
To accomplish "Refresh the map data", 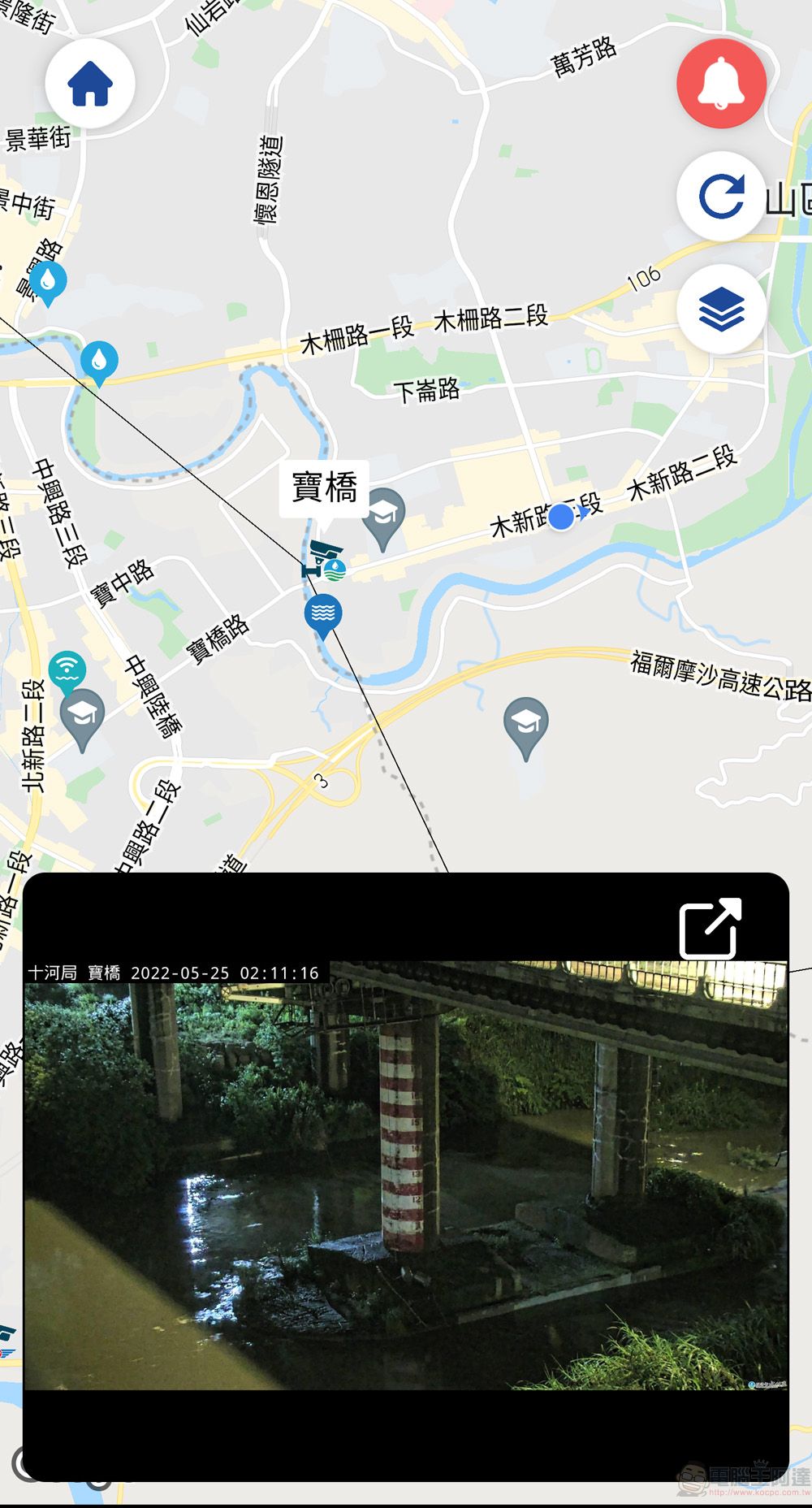I will pyautogui.click(x=721, y=196).
